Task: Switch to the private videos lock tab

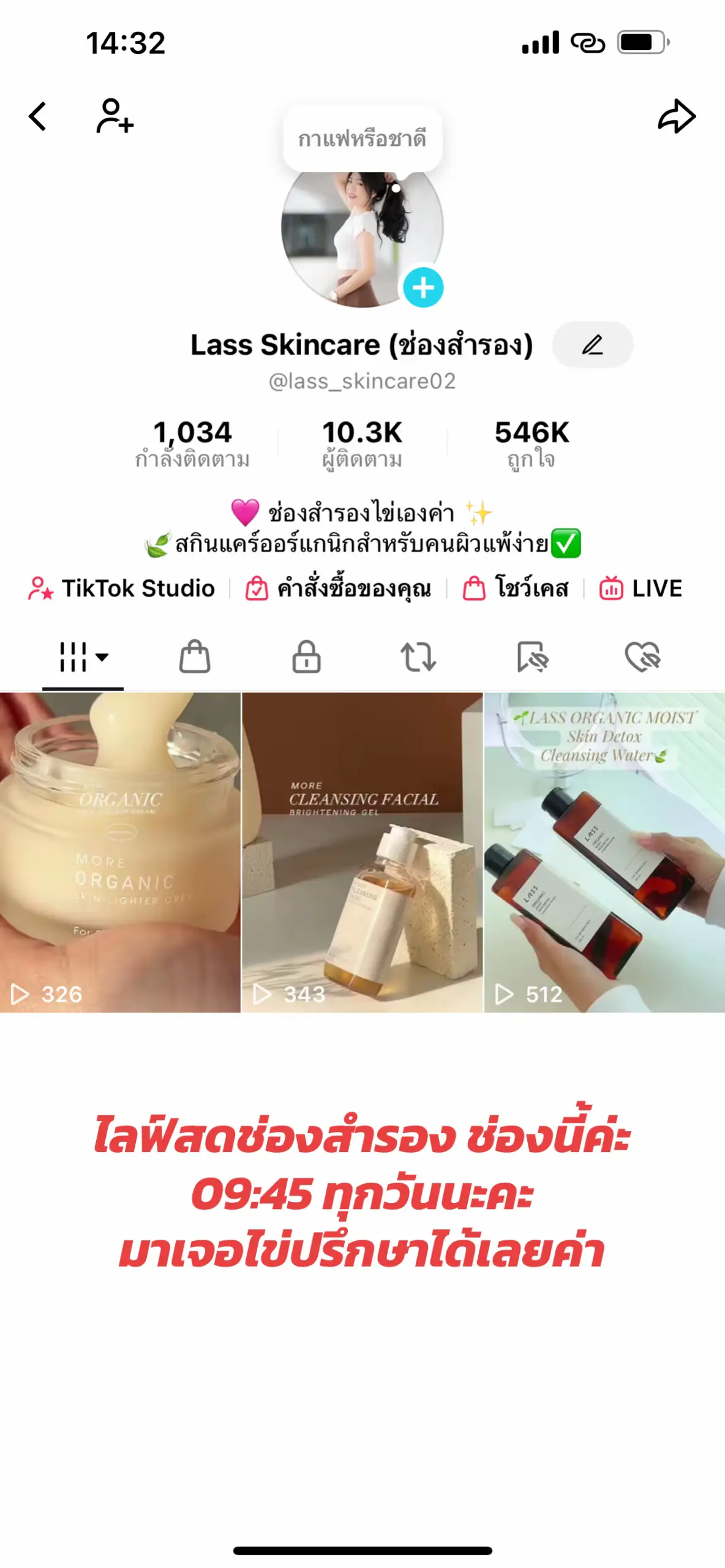Action: [x=306, y=657]
